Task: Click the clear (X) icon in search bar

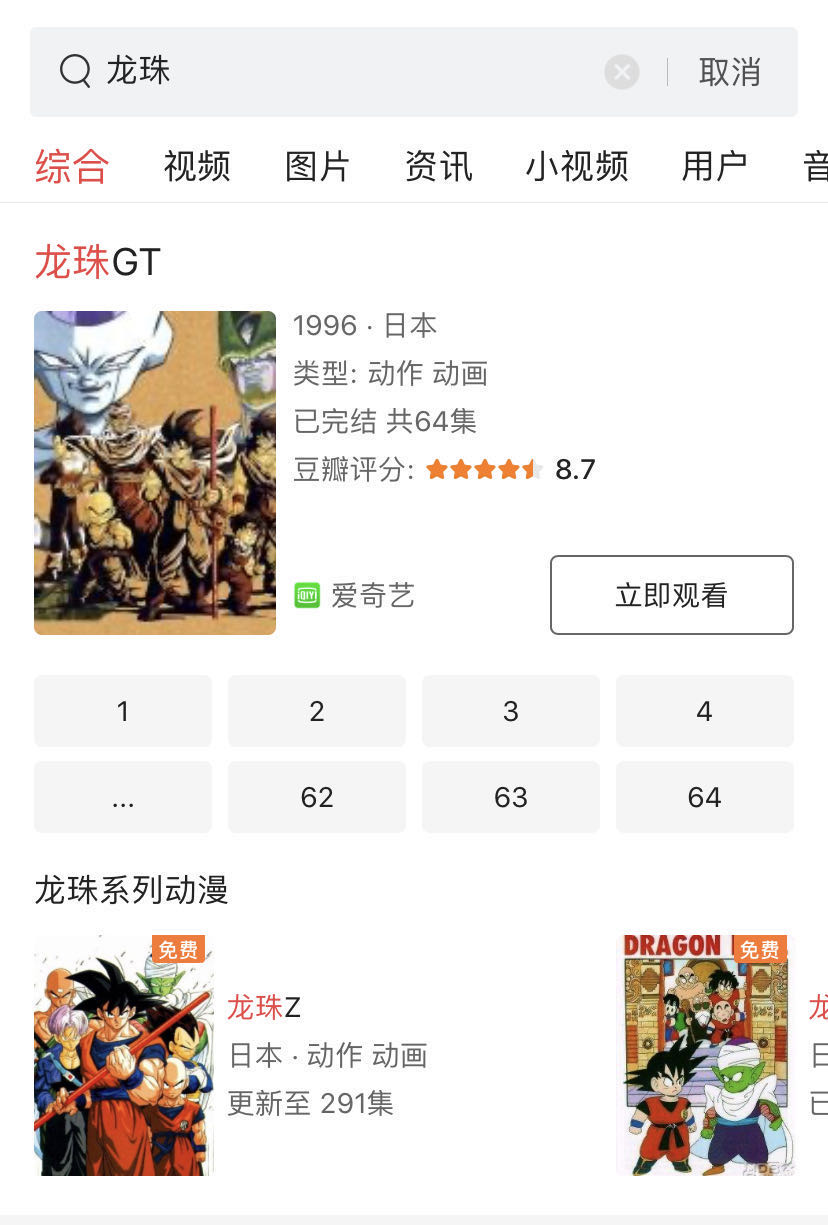Action: click(x=621, y=71)
